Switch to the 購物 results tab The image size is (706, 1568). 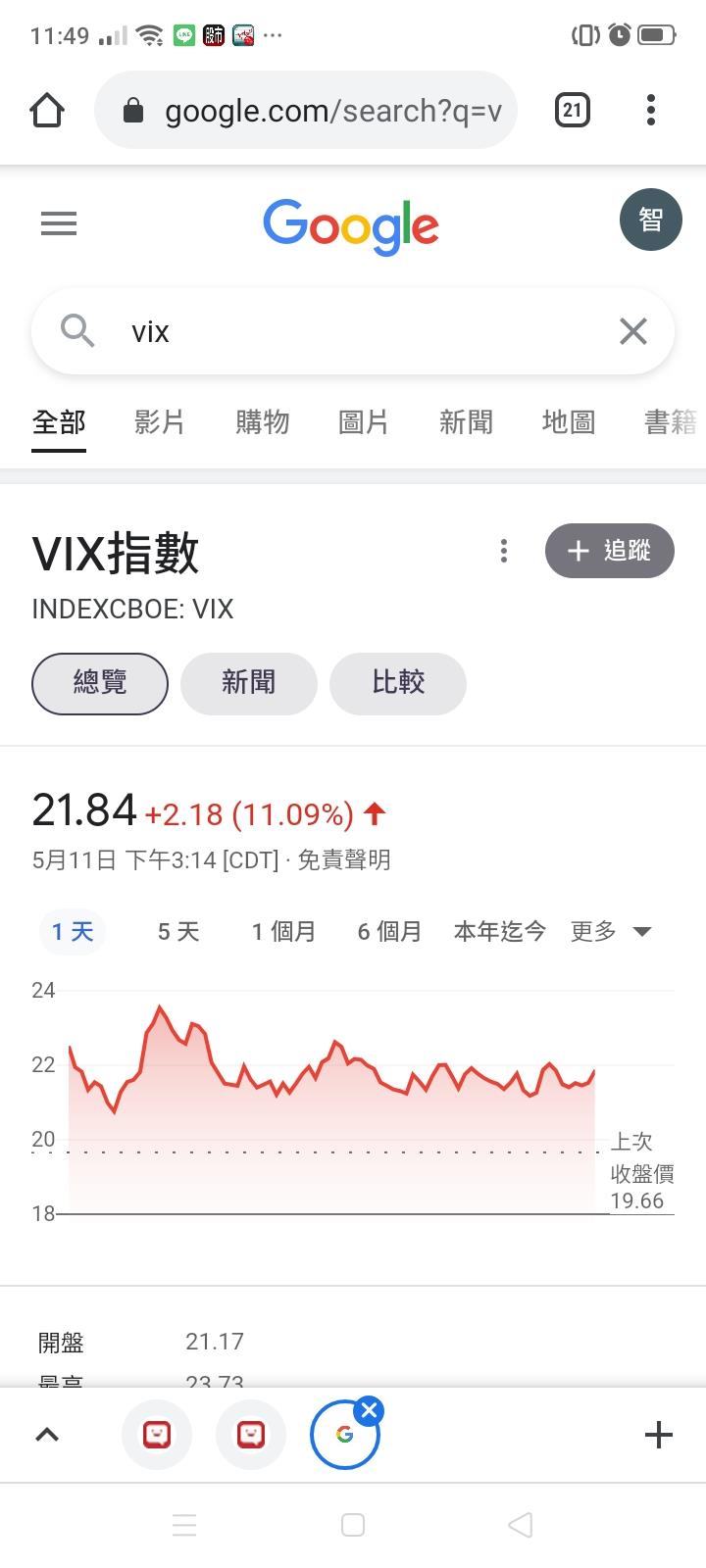[262, 422]
